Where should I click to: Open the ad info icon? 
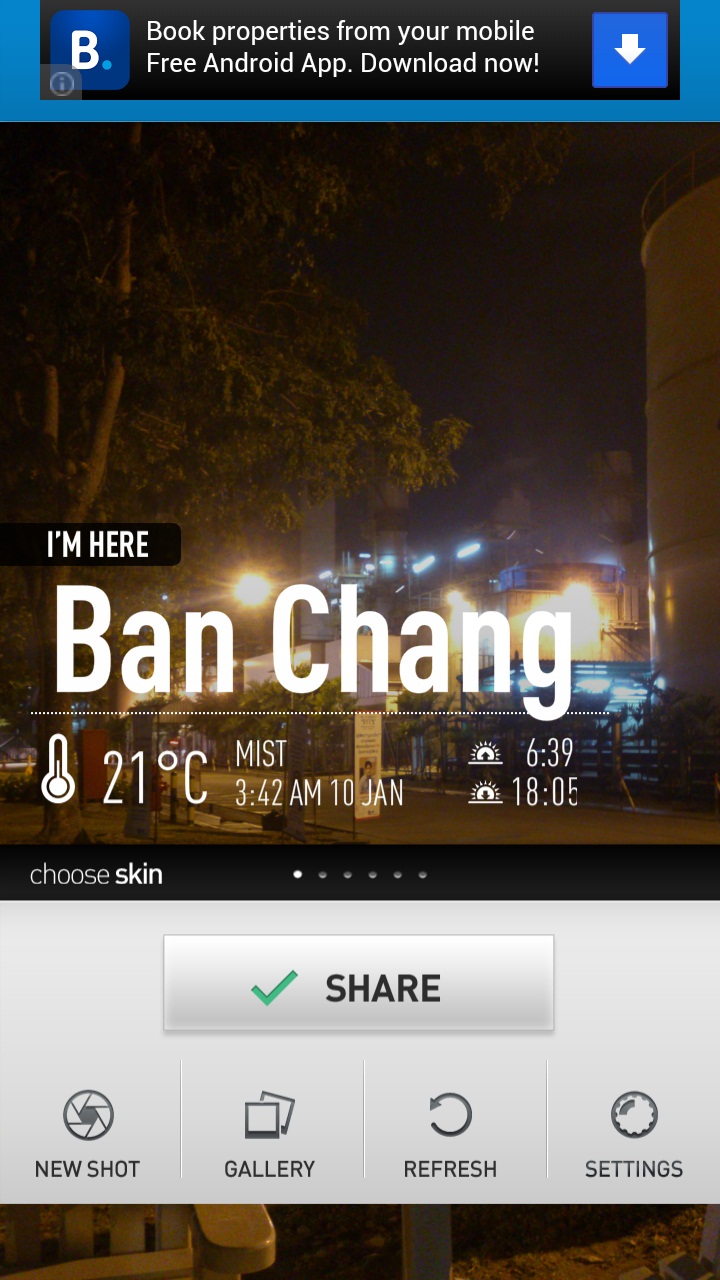coord(61,83)
